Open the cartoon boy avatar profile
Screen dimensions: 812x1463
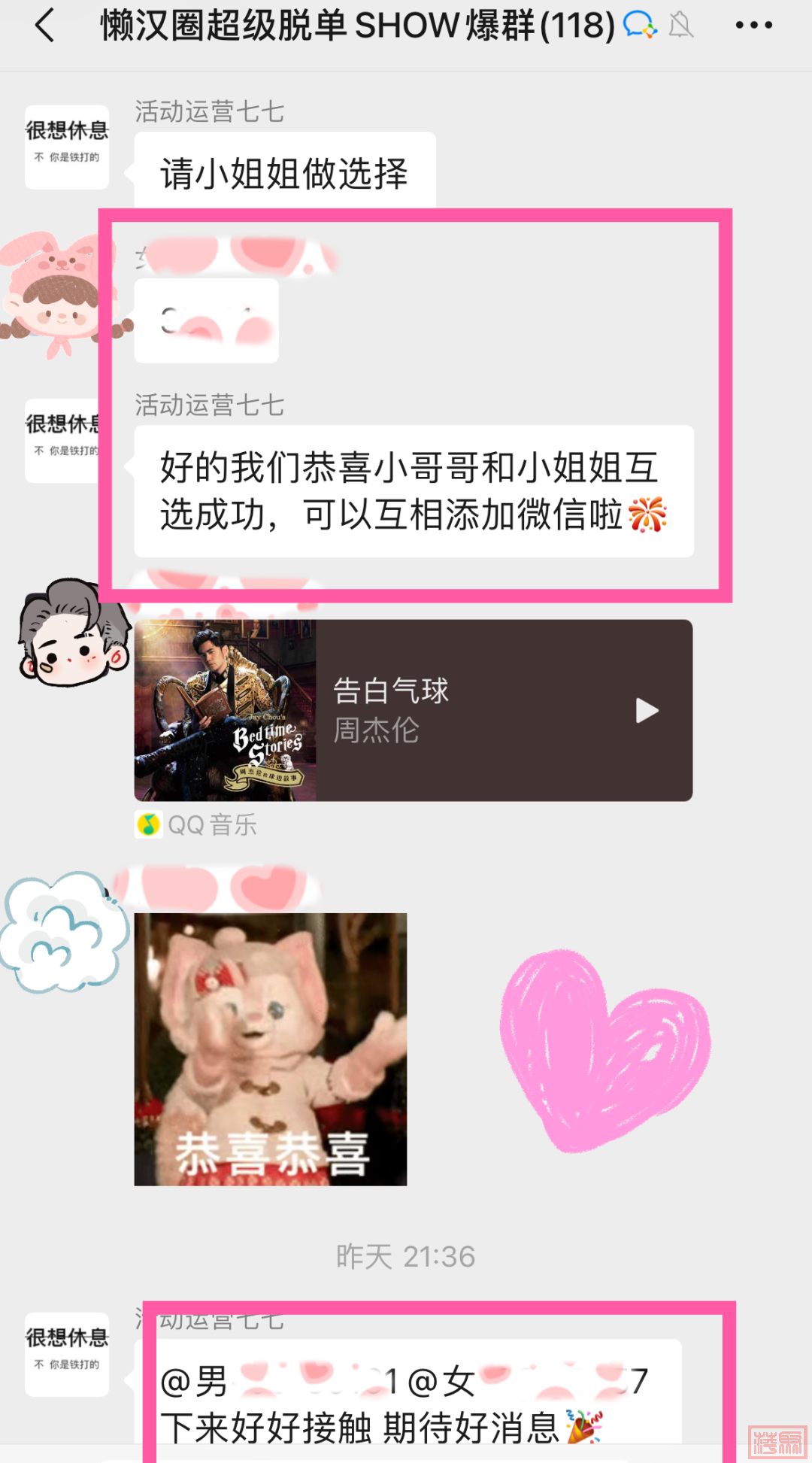coord(69,633)
